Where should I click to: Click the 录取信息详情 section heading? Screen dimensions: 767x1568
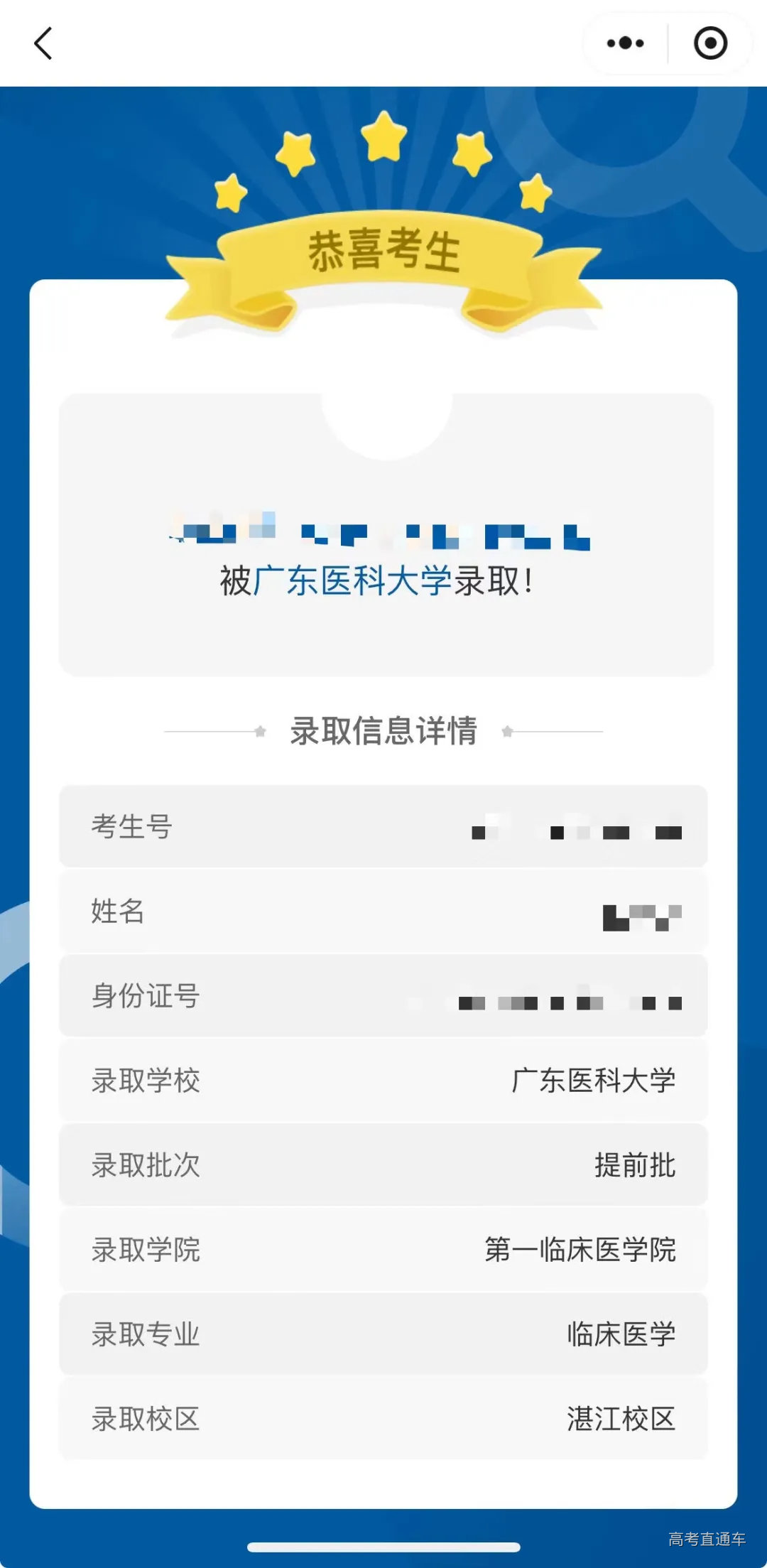click(383, 730)
